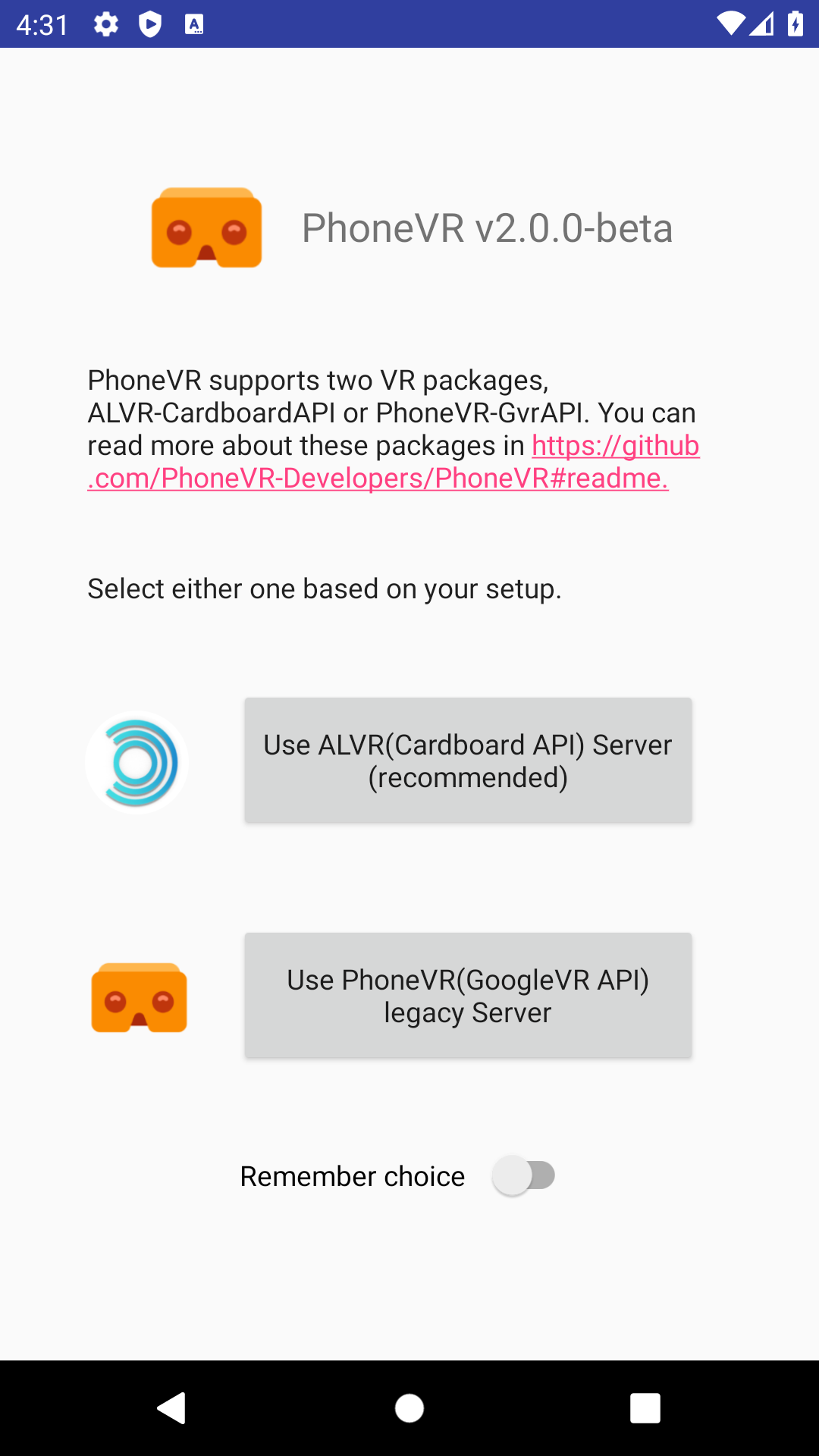Go back using the system back button
Viewport: 819px width, 1456px height.
pos(172,1408)
